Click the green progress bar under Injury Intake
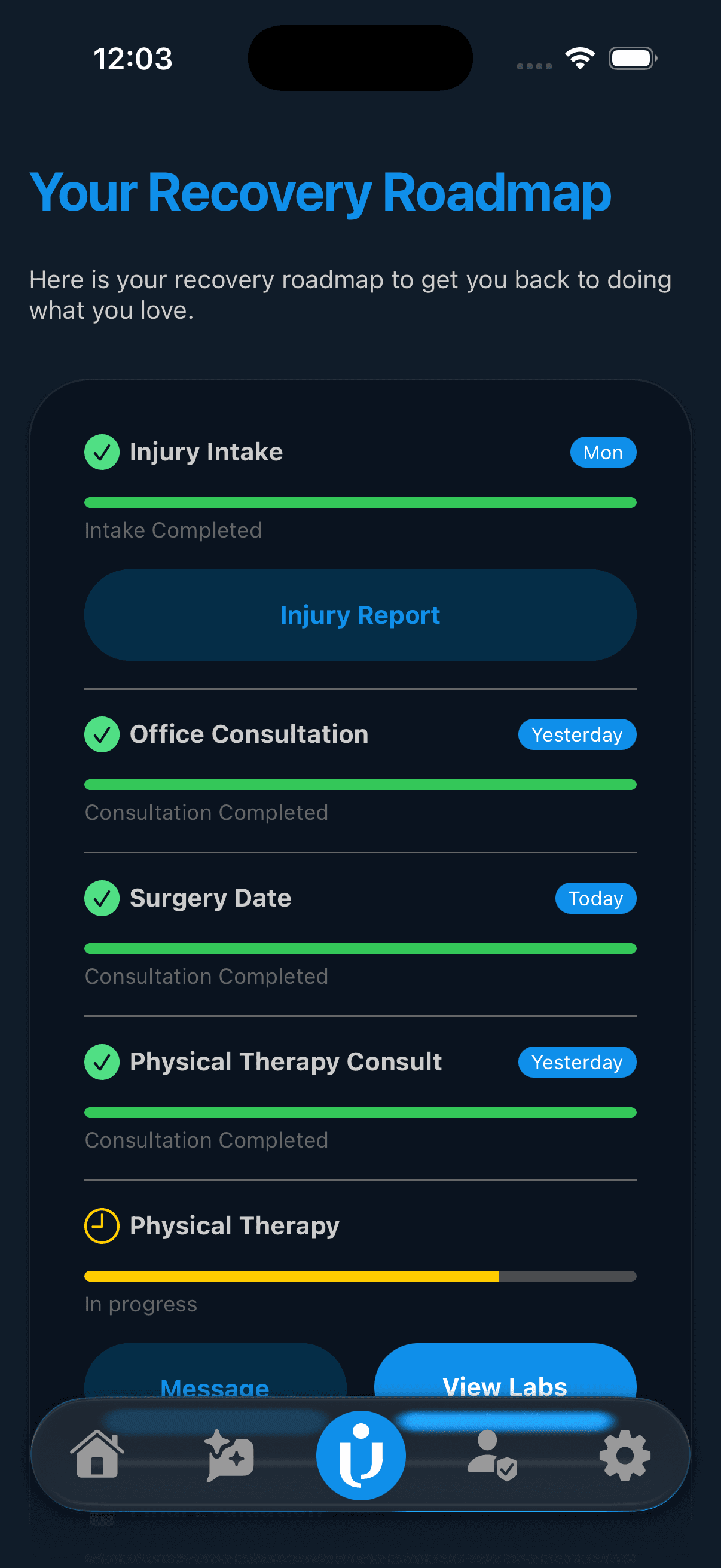 [x=360, y=502]
